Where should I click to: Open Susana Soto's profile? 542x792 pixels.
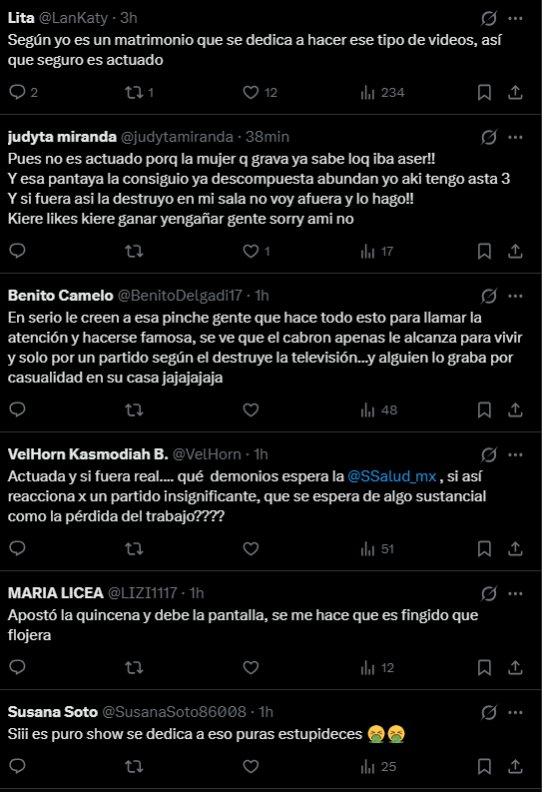click(53, 712)
